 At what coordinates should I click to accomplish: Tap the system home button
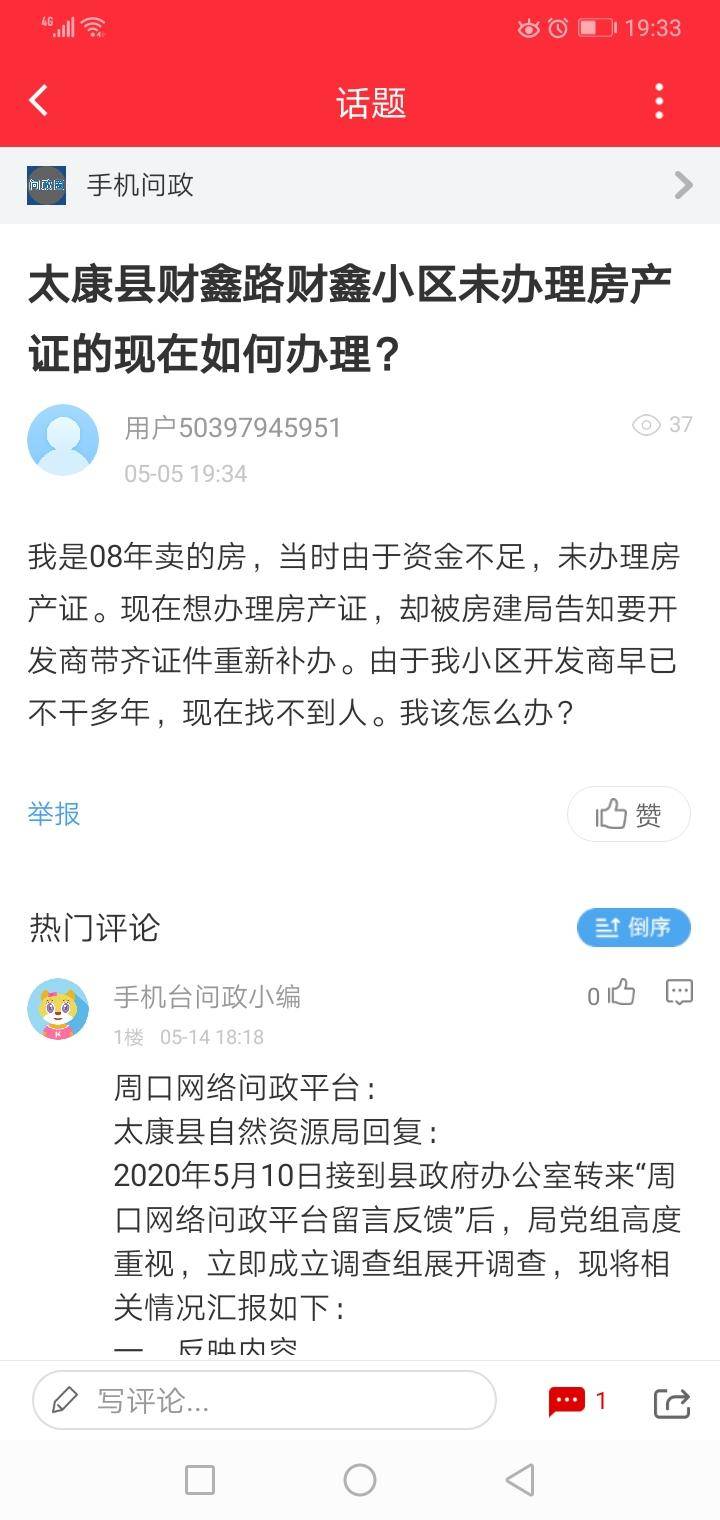point(360,1480)
